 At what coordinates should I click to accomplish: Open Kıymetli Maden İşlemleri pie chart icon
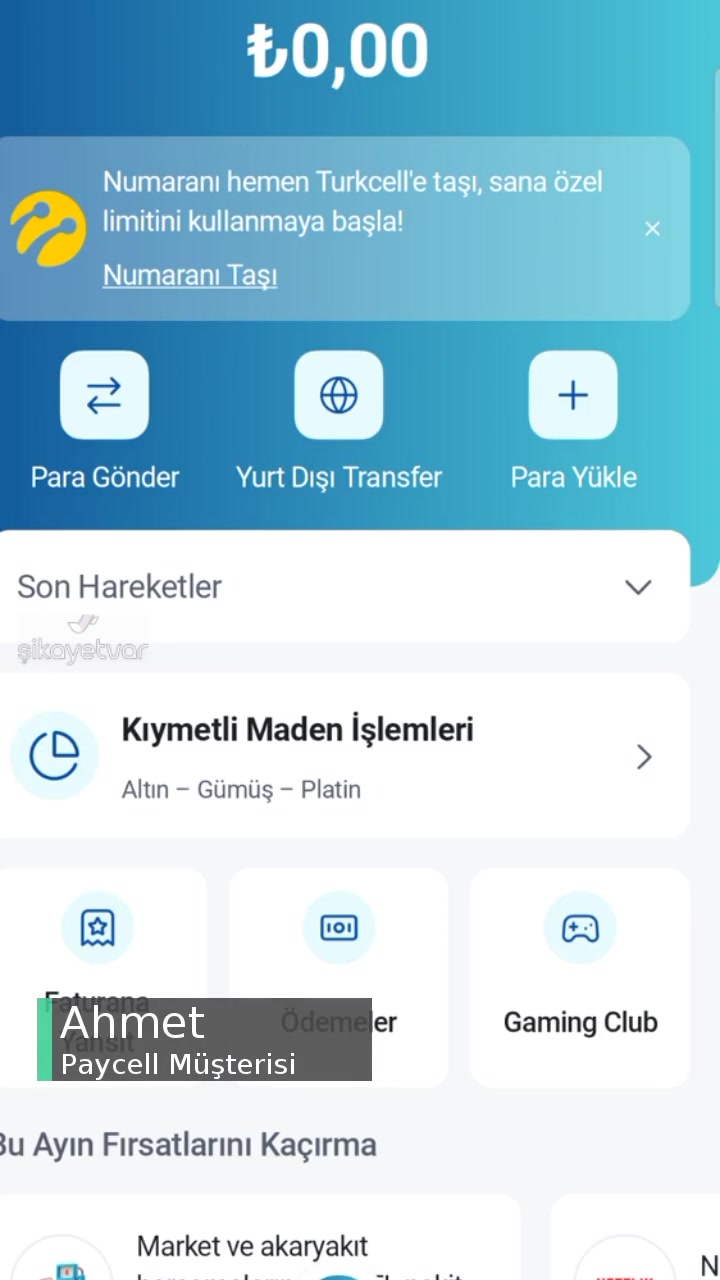pos(56,755)
